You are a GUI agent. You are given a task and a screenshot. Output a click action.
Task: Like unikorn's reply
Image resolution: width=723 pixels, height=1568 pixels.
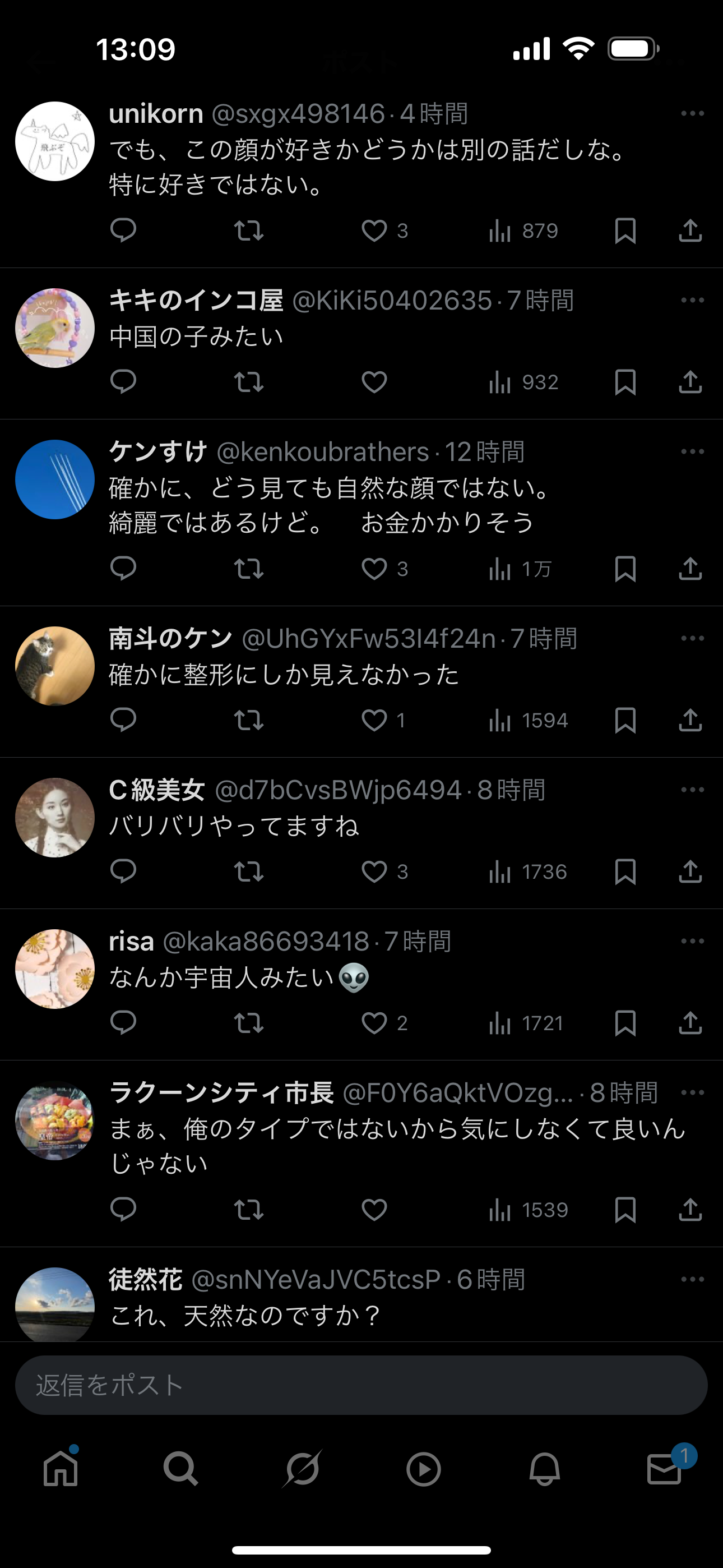coord(374,230)
